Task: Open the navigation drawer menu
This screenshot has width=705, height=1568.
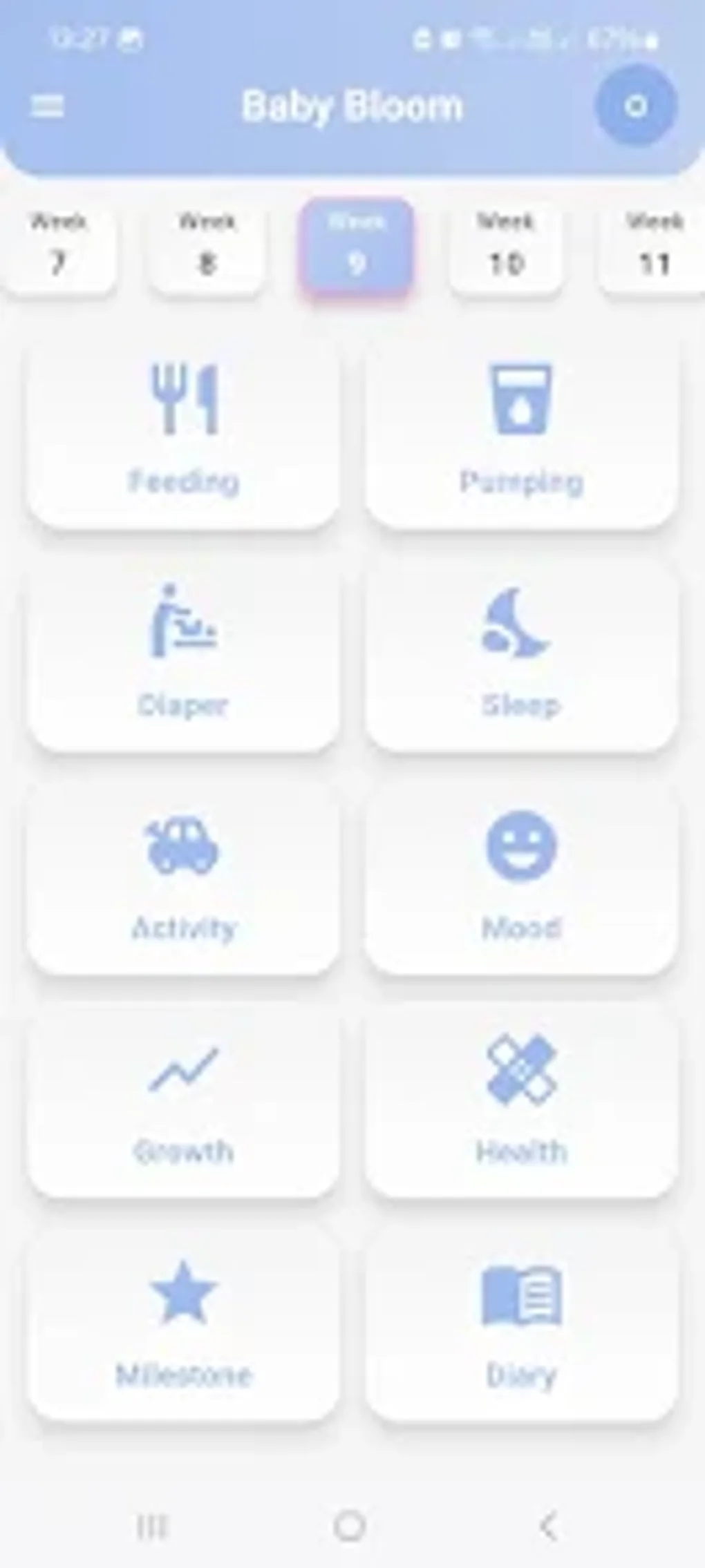Action: pos(47,107)
